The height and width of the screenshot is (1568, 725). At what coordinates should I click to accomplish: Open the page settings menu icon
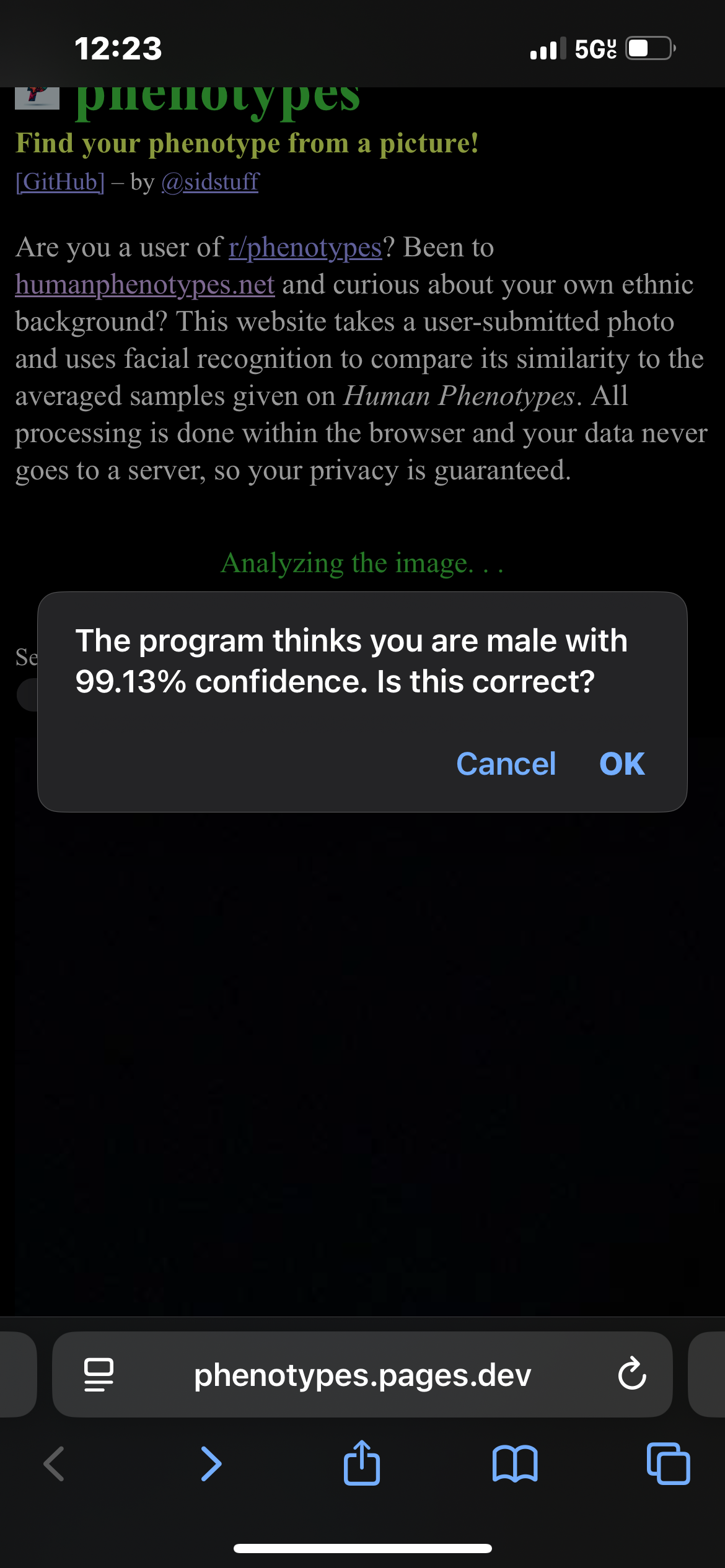(x=99, y=1375)
